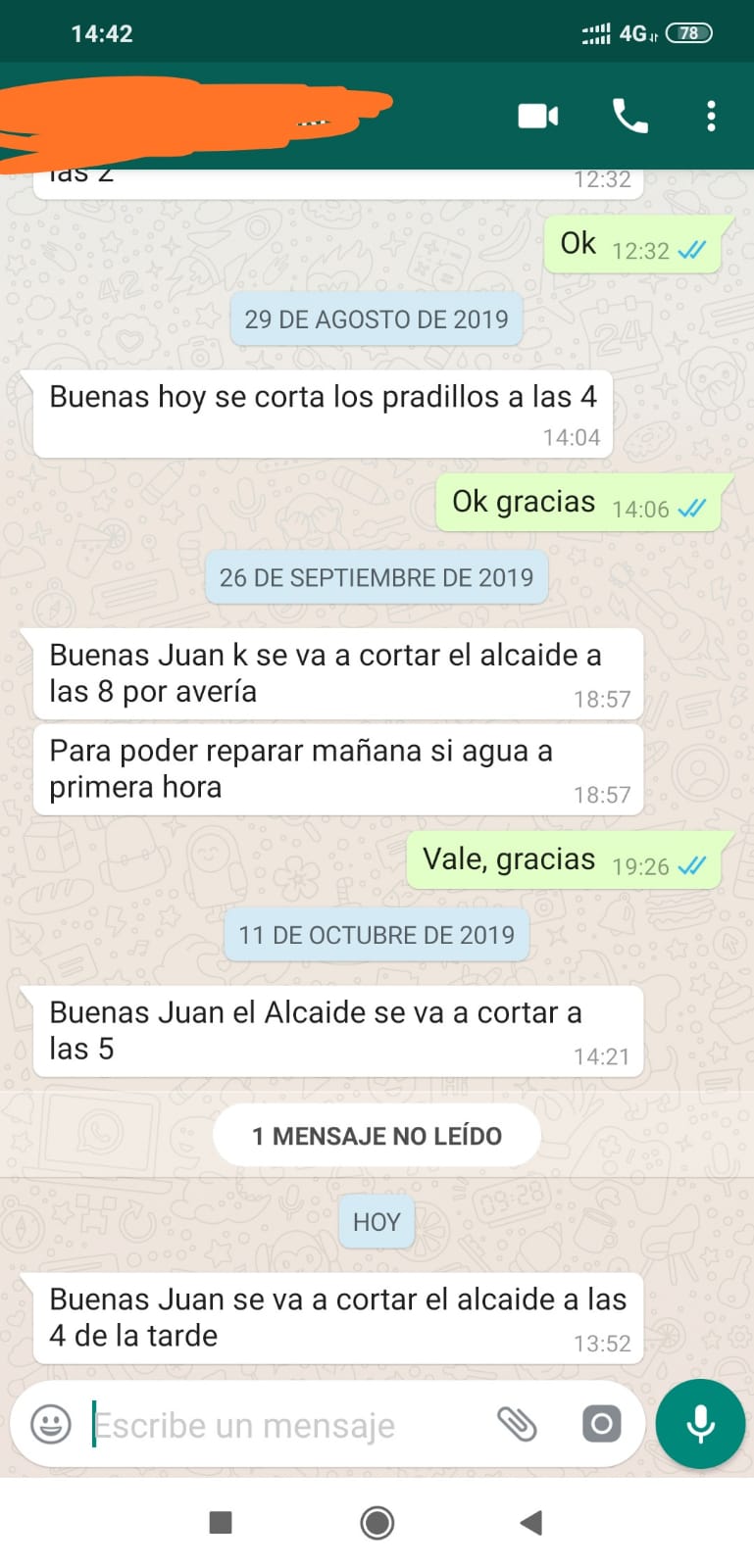Tap the green microphone voice button
This screenshot has width=754, height=1568.
pyautogui.click(x=700, y=1424)
